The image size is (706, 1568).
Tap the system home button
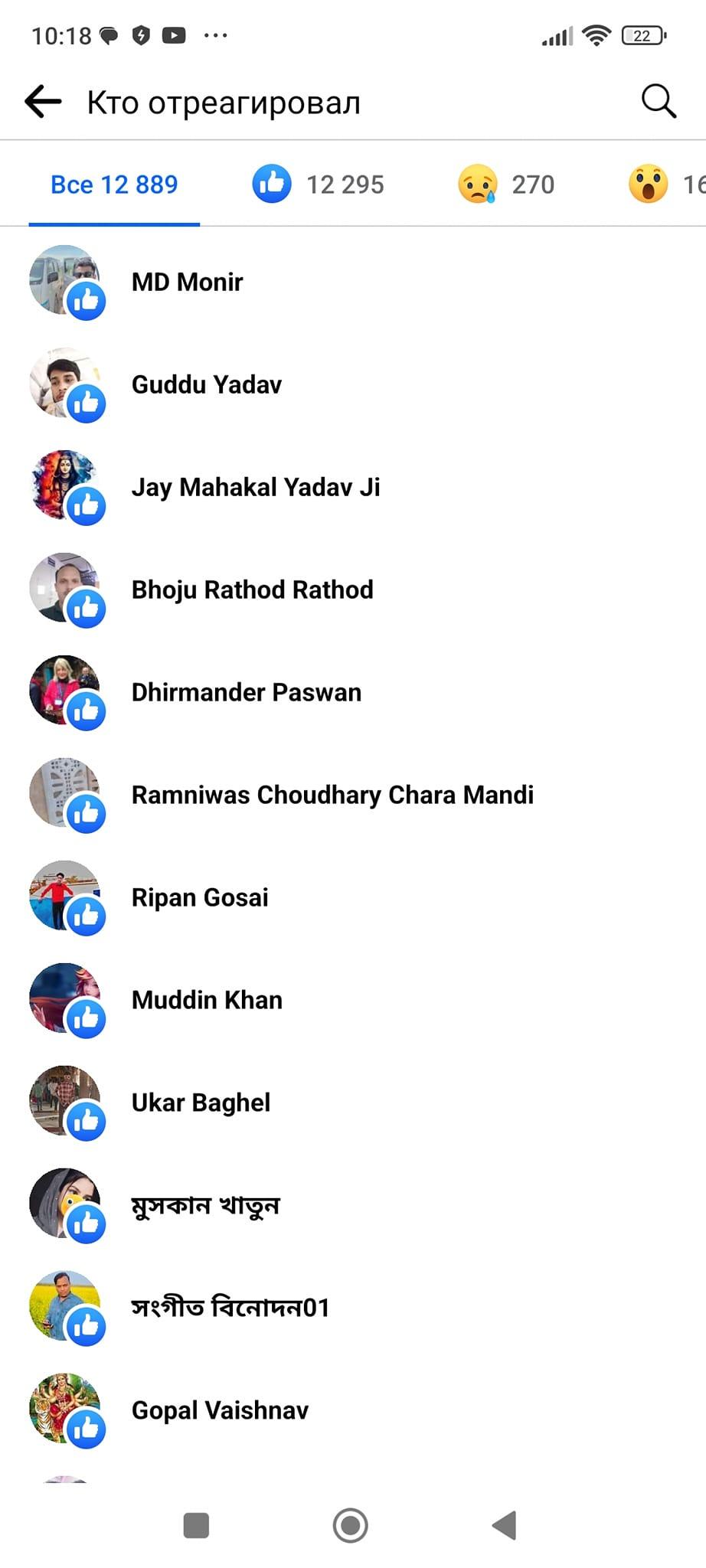351,1525
